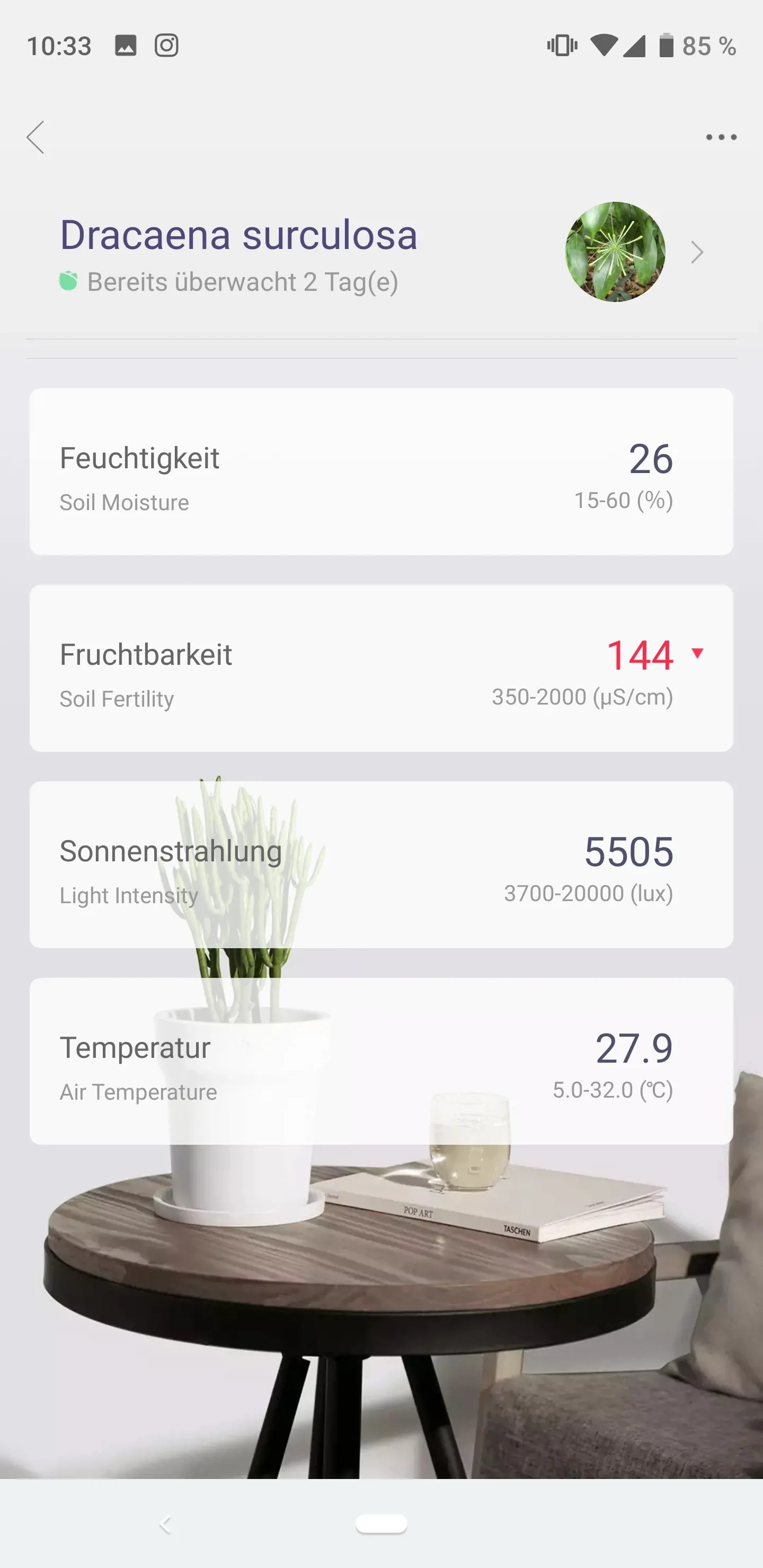This screenshot has width=763, height=1568.
Task: Open the Temperatur air temperature card
Action: 381,1063
